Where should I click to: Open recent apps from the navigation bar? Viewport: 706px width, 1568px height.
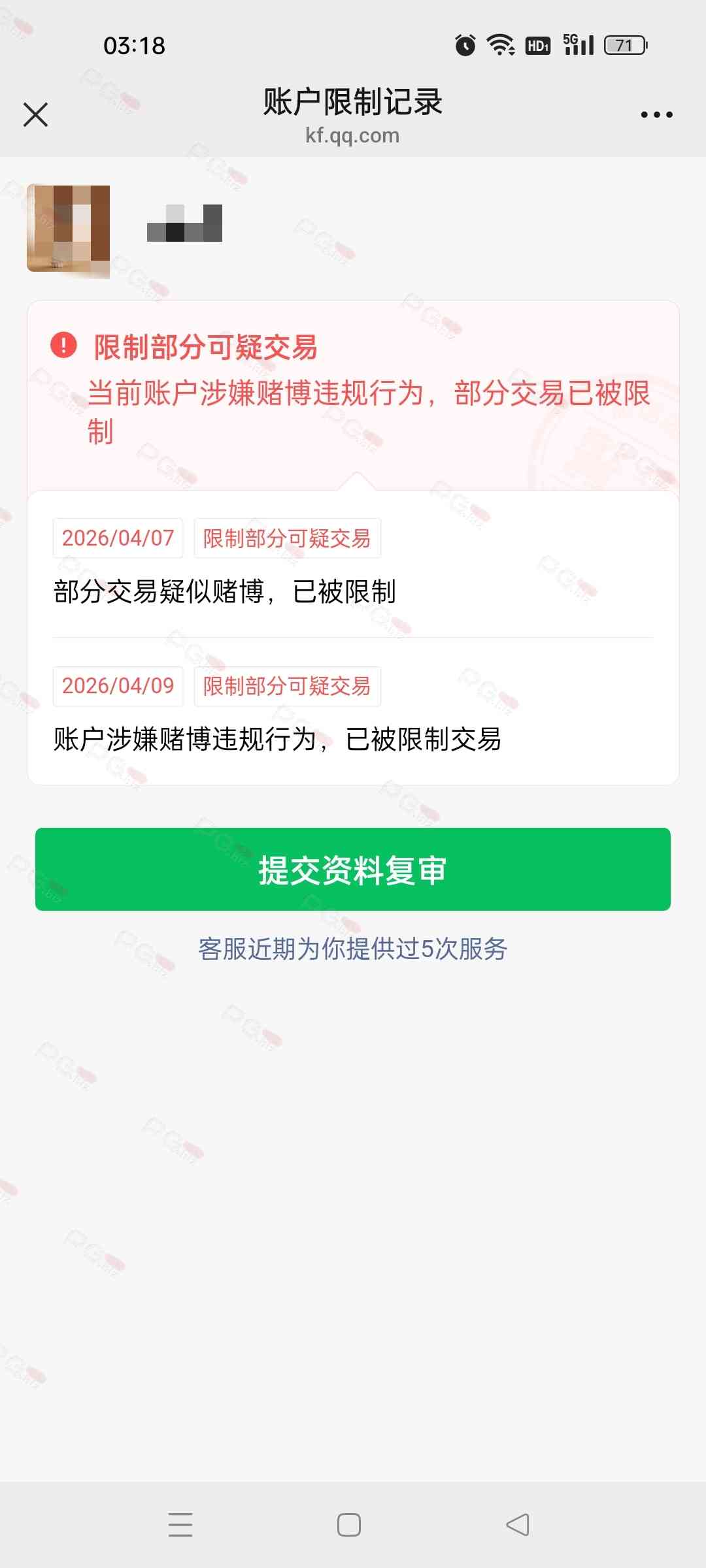pyautogui.click(x=180, y=1525)
